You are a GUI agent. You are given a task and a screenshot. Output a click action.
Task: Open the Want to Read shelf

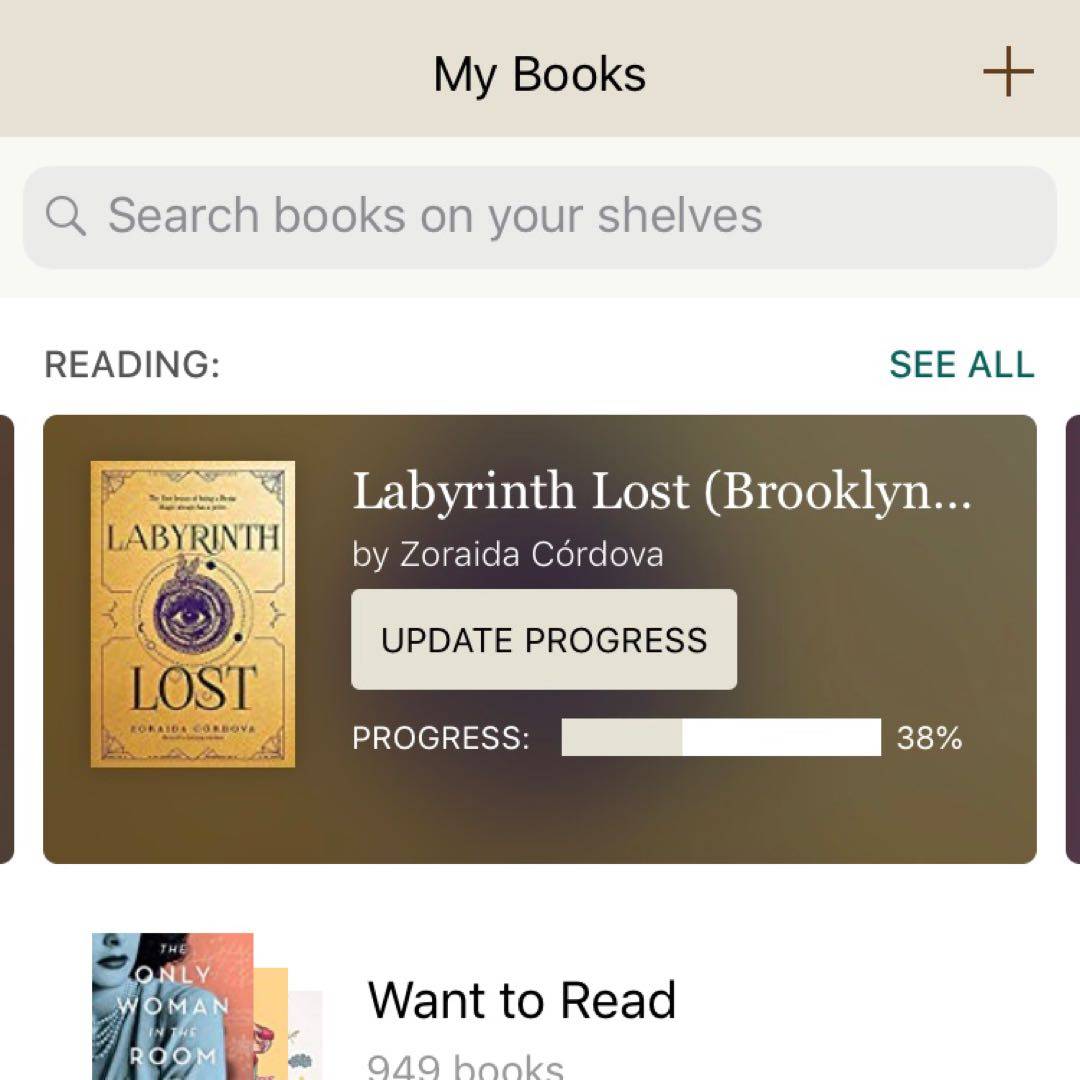point(521,1000)
